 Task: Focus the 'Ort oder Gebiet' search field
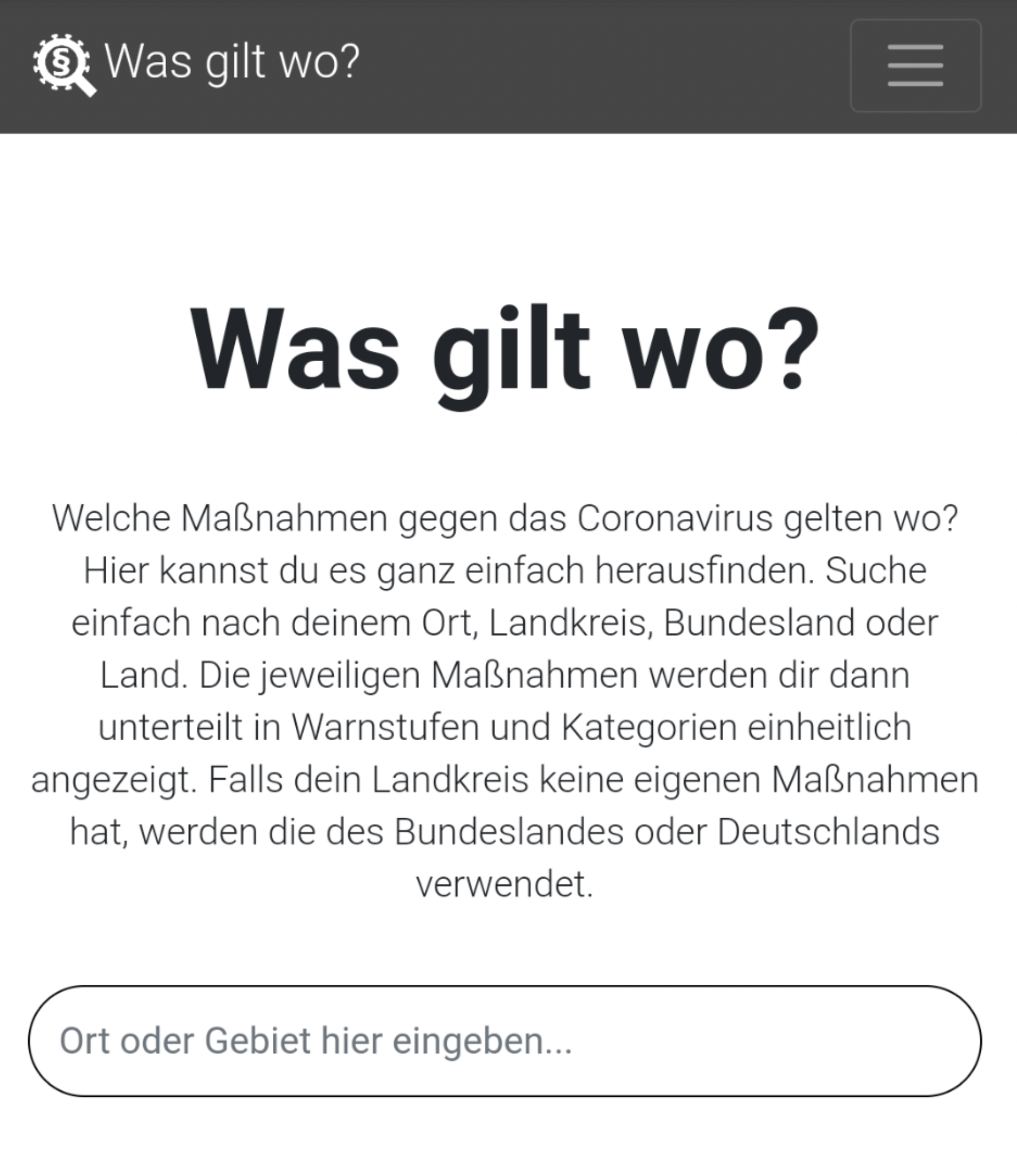(504, 1040)
